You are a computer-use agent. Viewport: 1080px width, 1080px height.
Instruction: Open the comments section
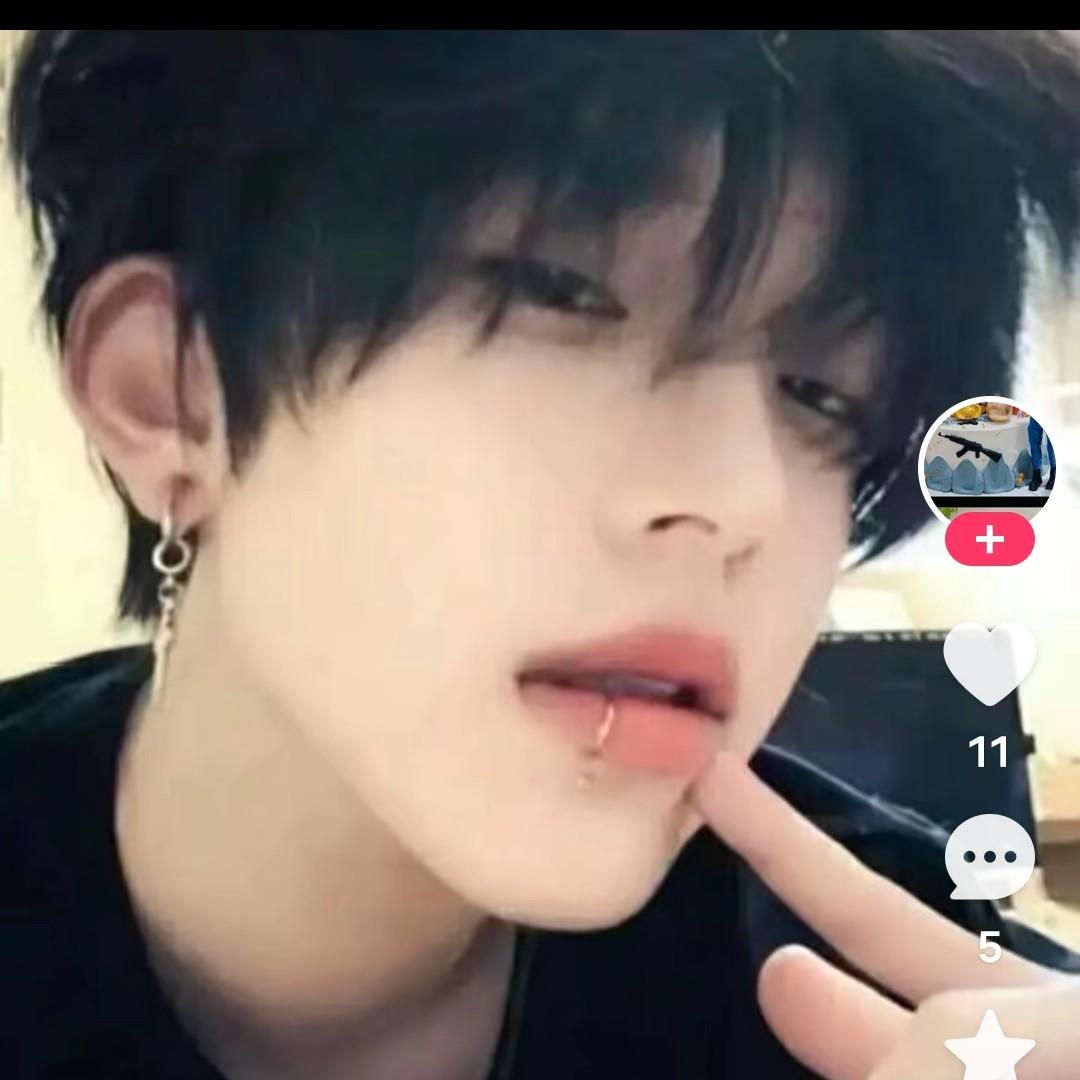pos(989,857)
